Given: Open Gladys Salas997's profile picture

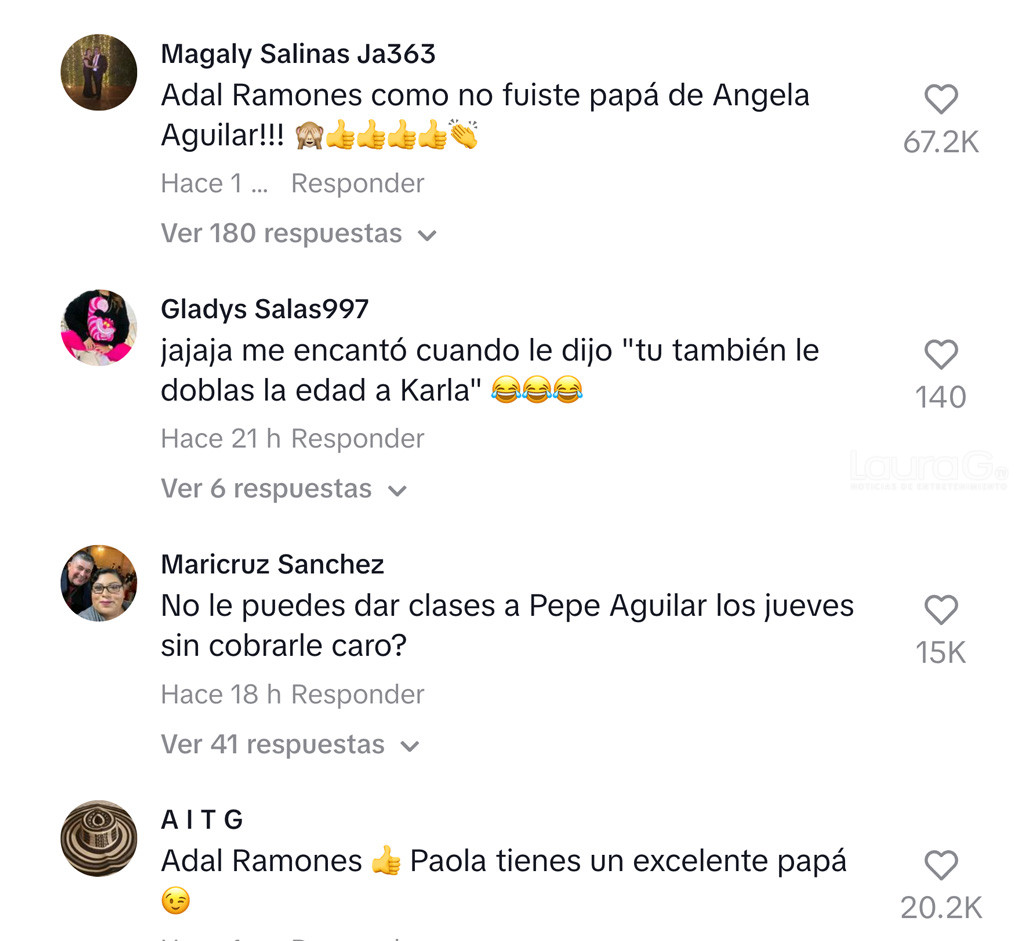Looking at the screenshot, I should pyautogui.click(x=99, y=328).
